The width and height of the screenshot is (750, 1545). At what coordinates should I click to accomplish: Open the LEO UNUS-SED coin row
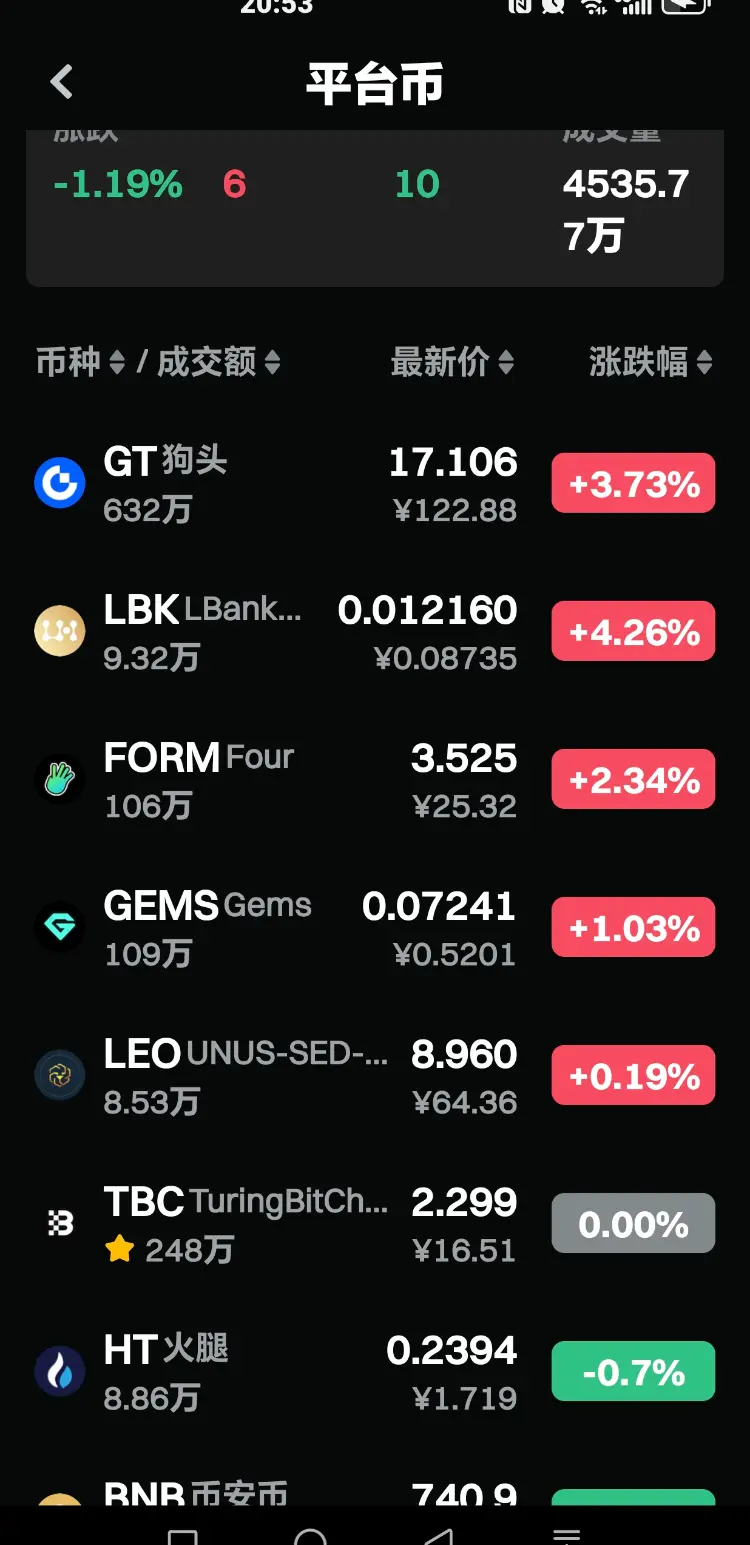click(375, 1076)
